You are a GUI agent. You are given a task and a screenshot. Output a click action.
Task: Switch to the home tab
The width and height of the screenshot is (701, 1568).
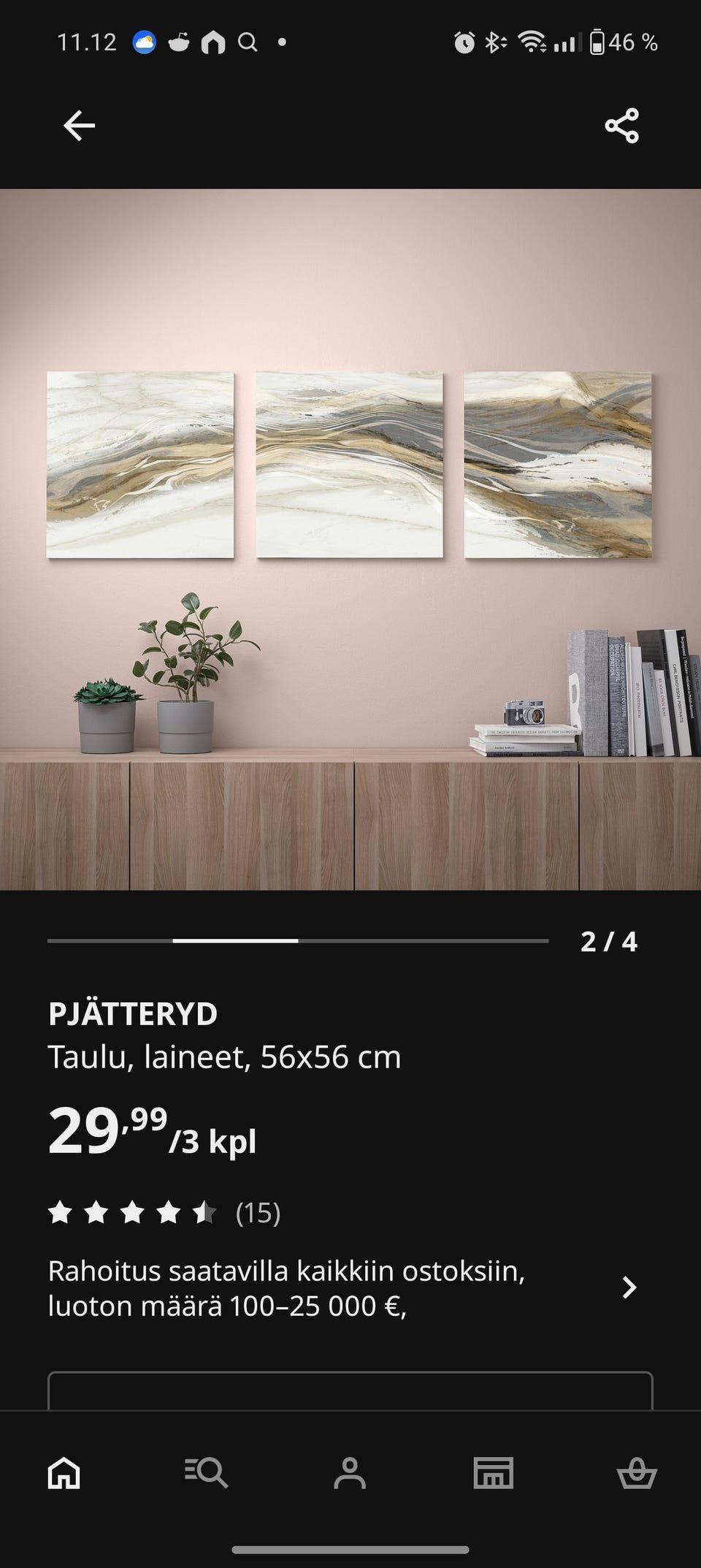coord(64,1473)
